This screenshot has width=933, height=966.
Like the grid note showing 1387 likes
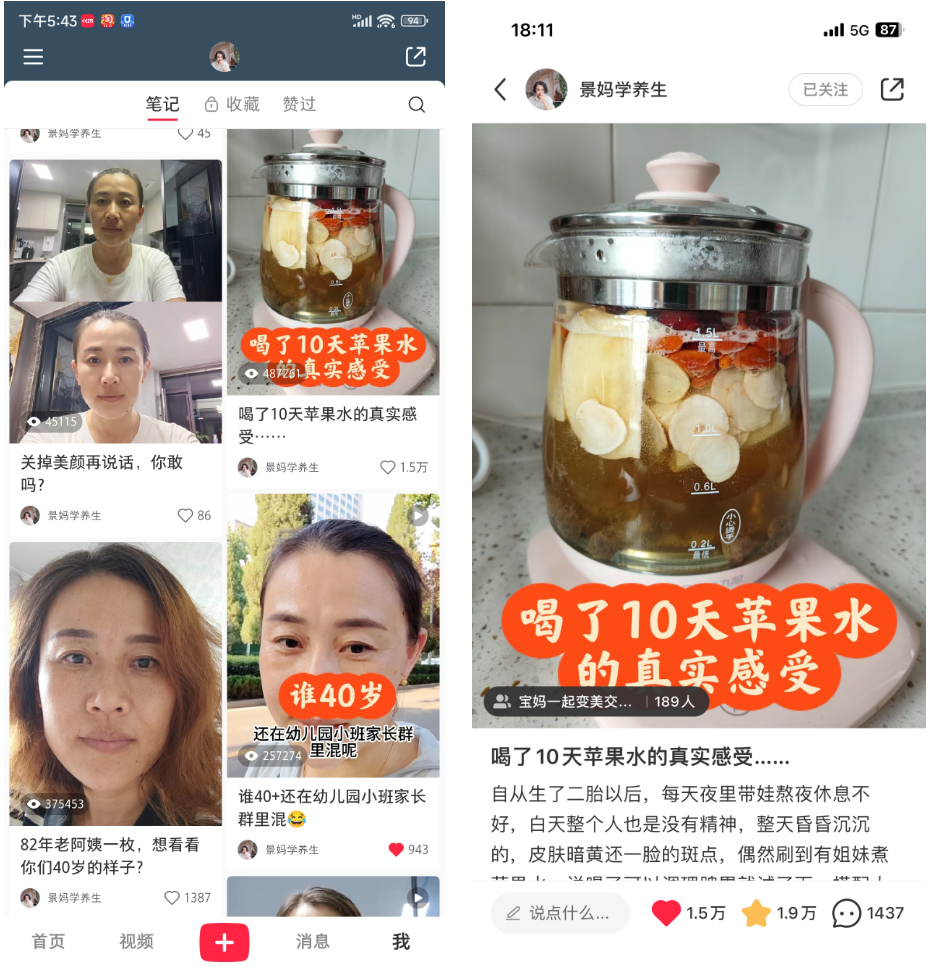(x=185, y=898)
